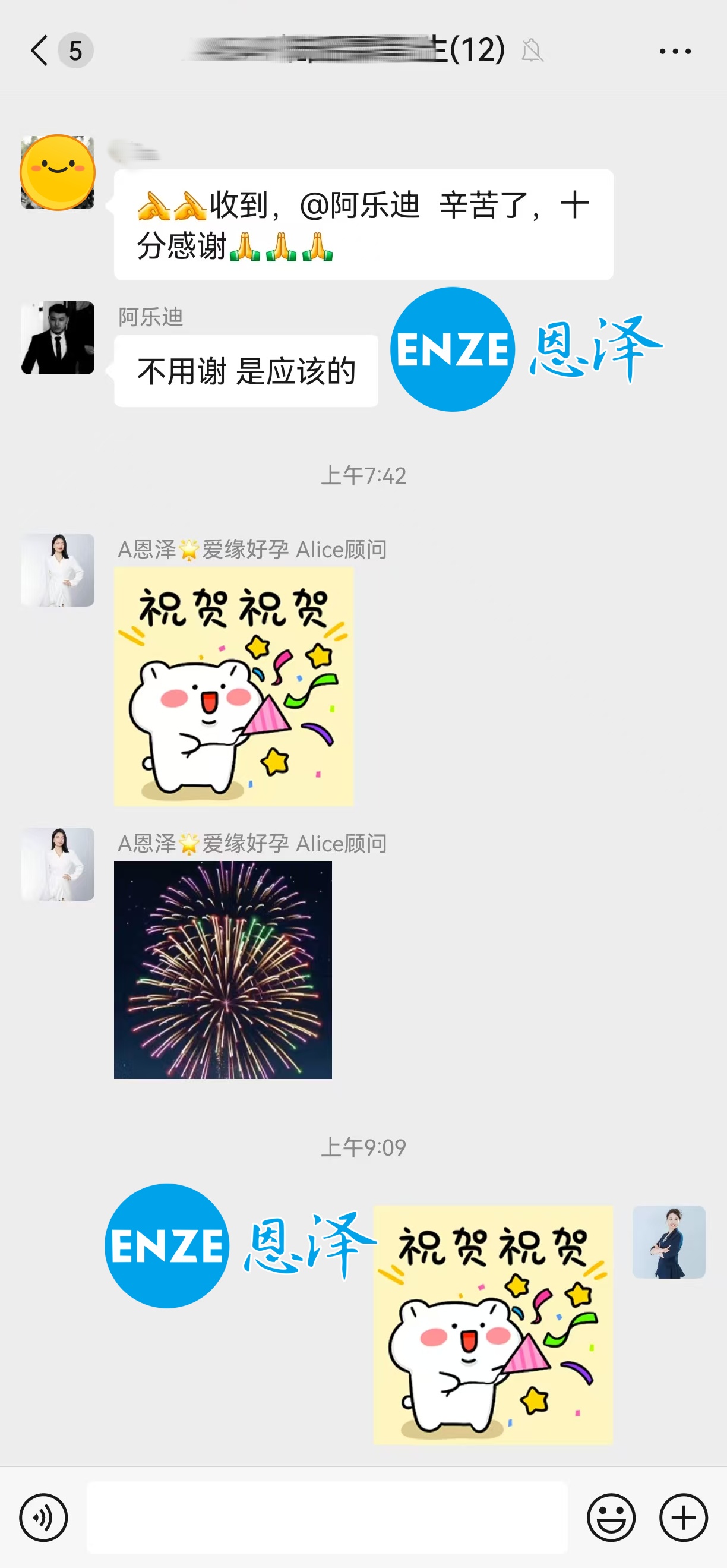Open Alice顾问's avatar beside the fireworks image
This screenshot has height=1568, width=727.
58,864
